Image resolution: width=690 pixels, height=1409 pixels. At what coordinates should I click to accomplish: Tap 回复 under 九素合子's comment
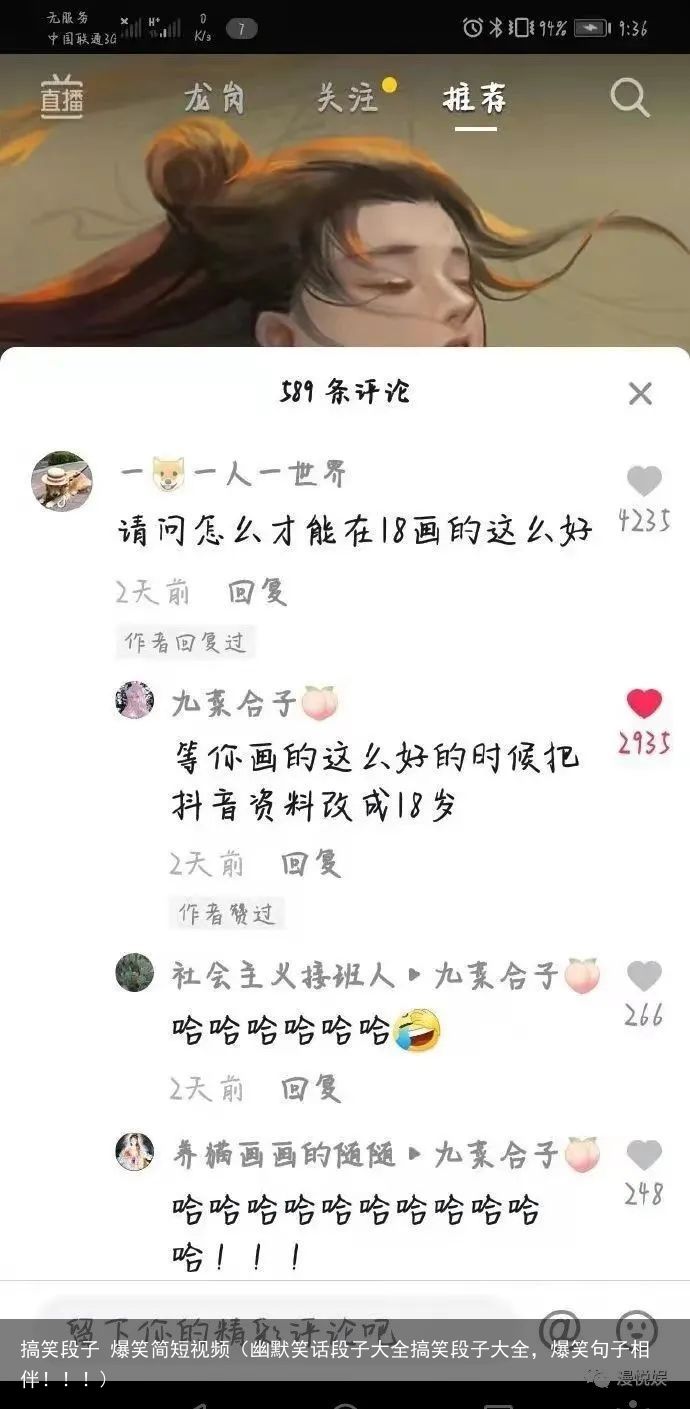311,863
